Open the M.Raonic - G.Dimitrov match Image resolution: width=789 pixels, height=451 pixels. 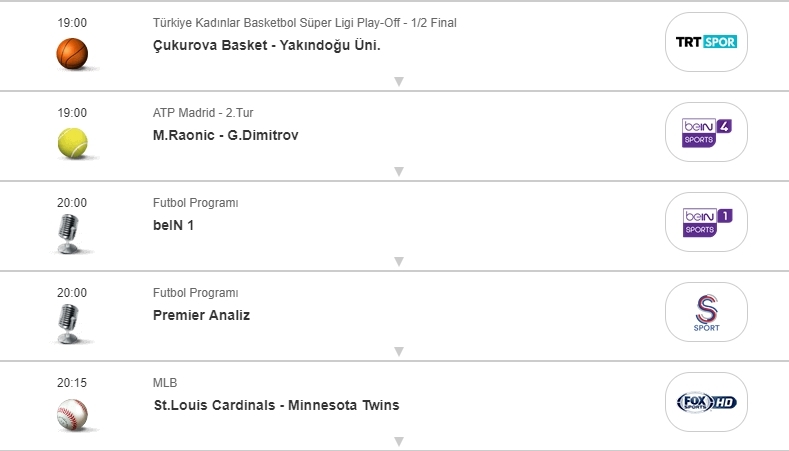225,135
